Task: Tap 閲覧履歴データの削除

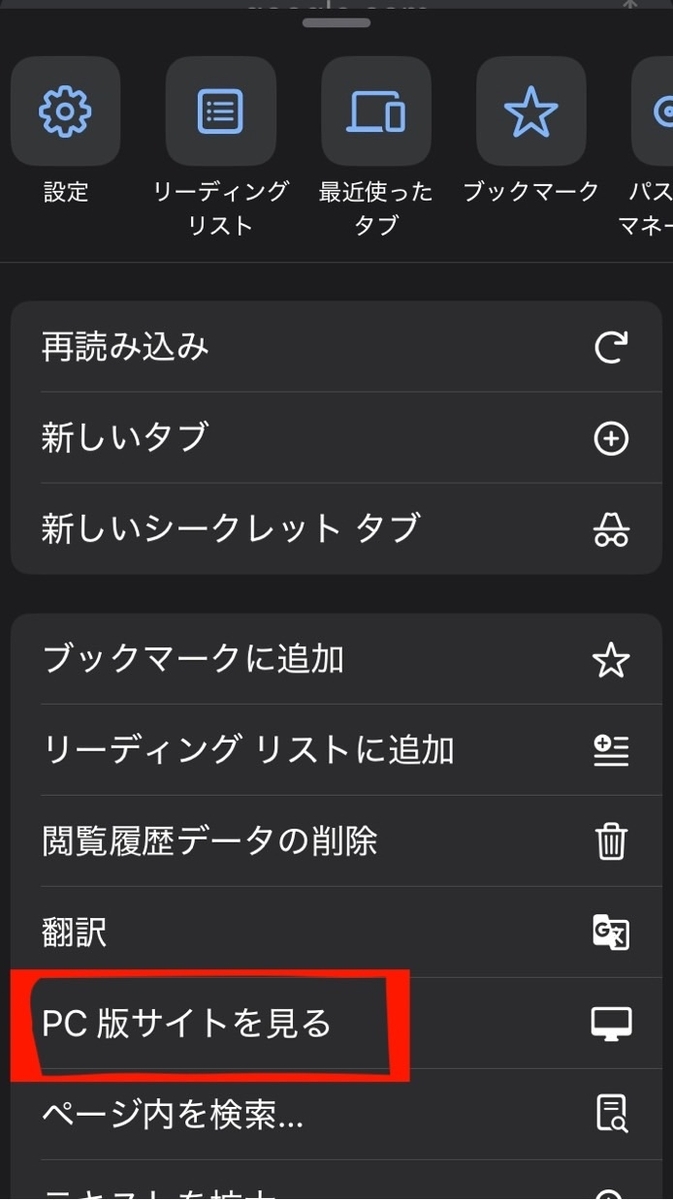Action: coord(336,841)
